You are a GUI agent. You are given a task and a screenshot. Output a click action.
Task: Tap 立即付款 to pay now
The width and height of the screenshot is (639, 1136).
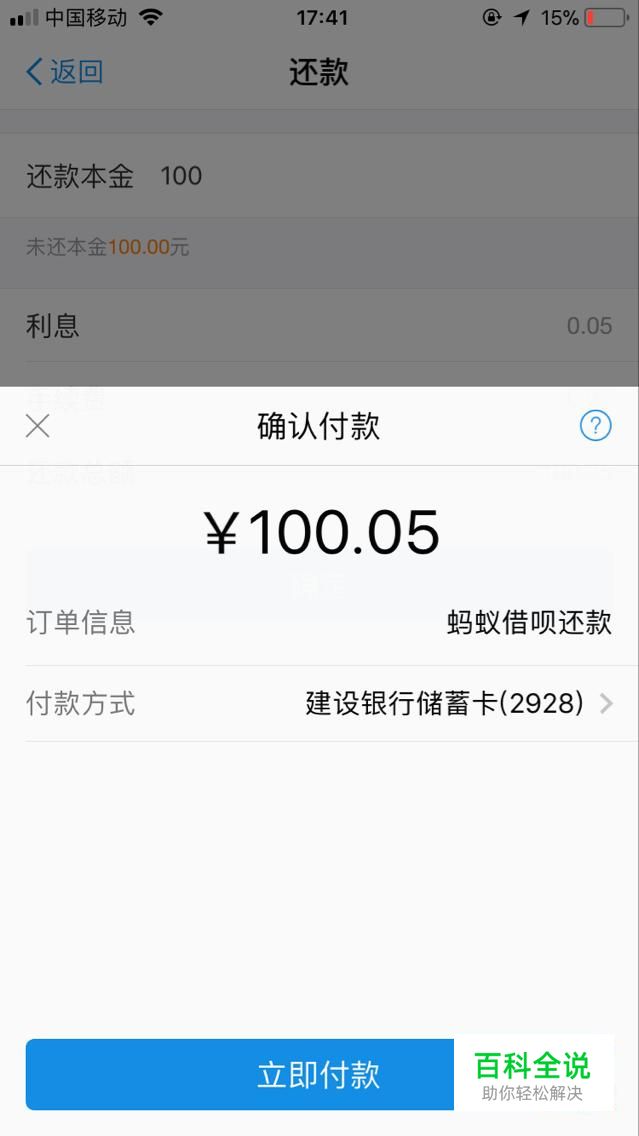coord(320,1074)
